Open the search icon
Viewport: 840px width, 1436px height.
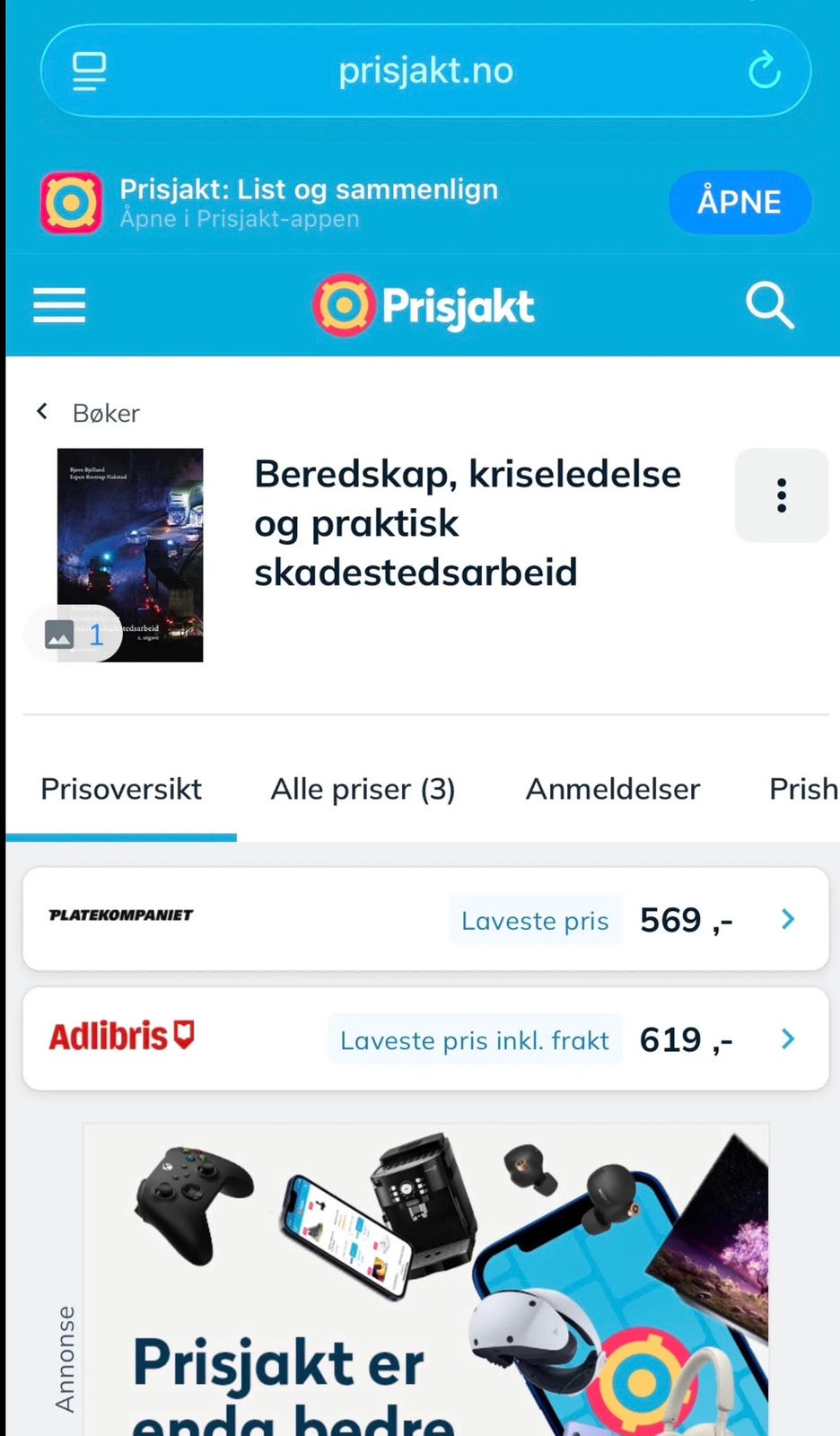[769, 305]
